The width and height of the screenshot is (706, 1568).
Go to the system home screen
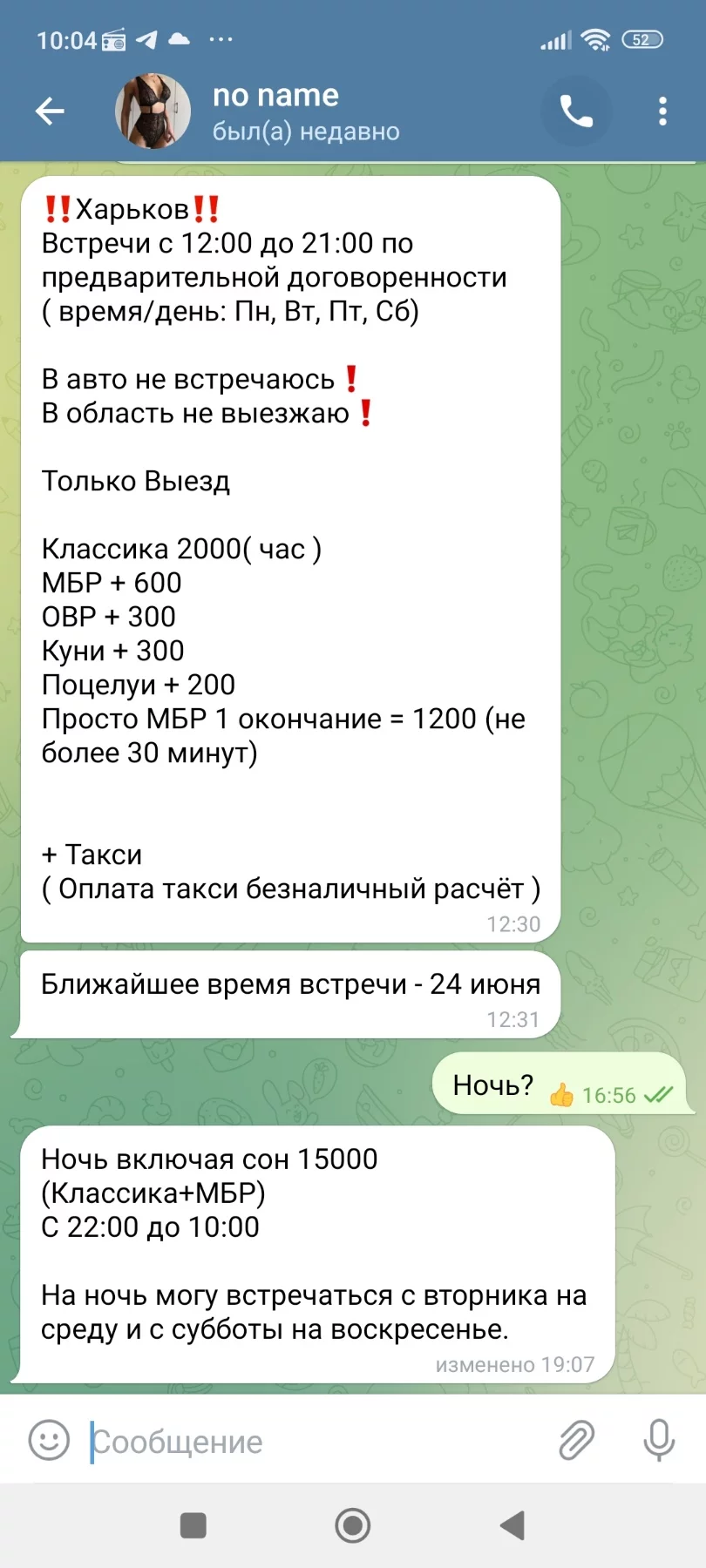(x=353, y=1525)
